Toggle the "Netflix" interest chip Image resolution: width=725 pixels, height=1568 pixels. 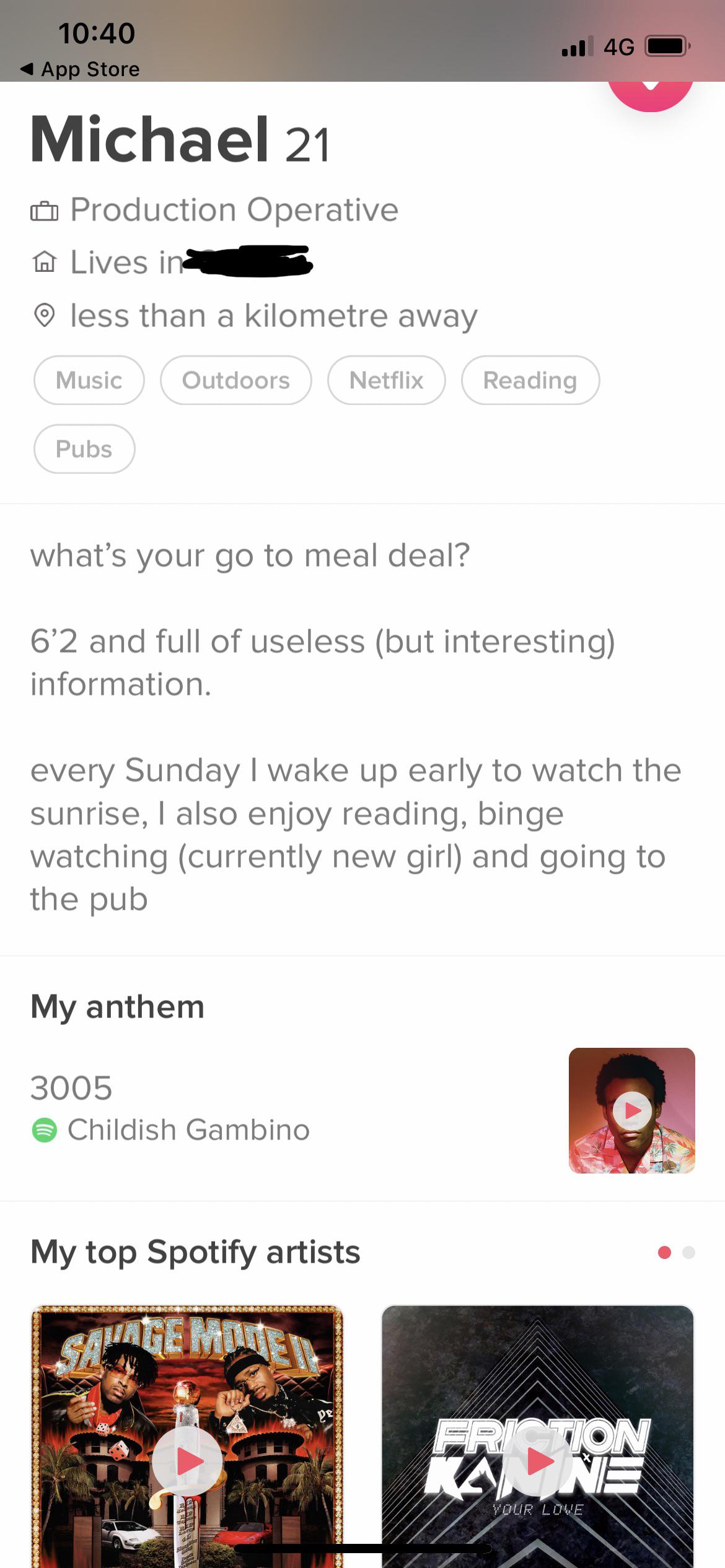[x=386, y=380]
